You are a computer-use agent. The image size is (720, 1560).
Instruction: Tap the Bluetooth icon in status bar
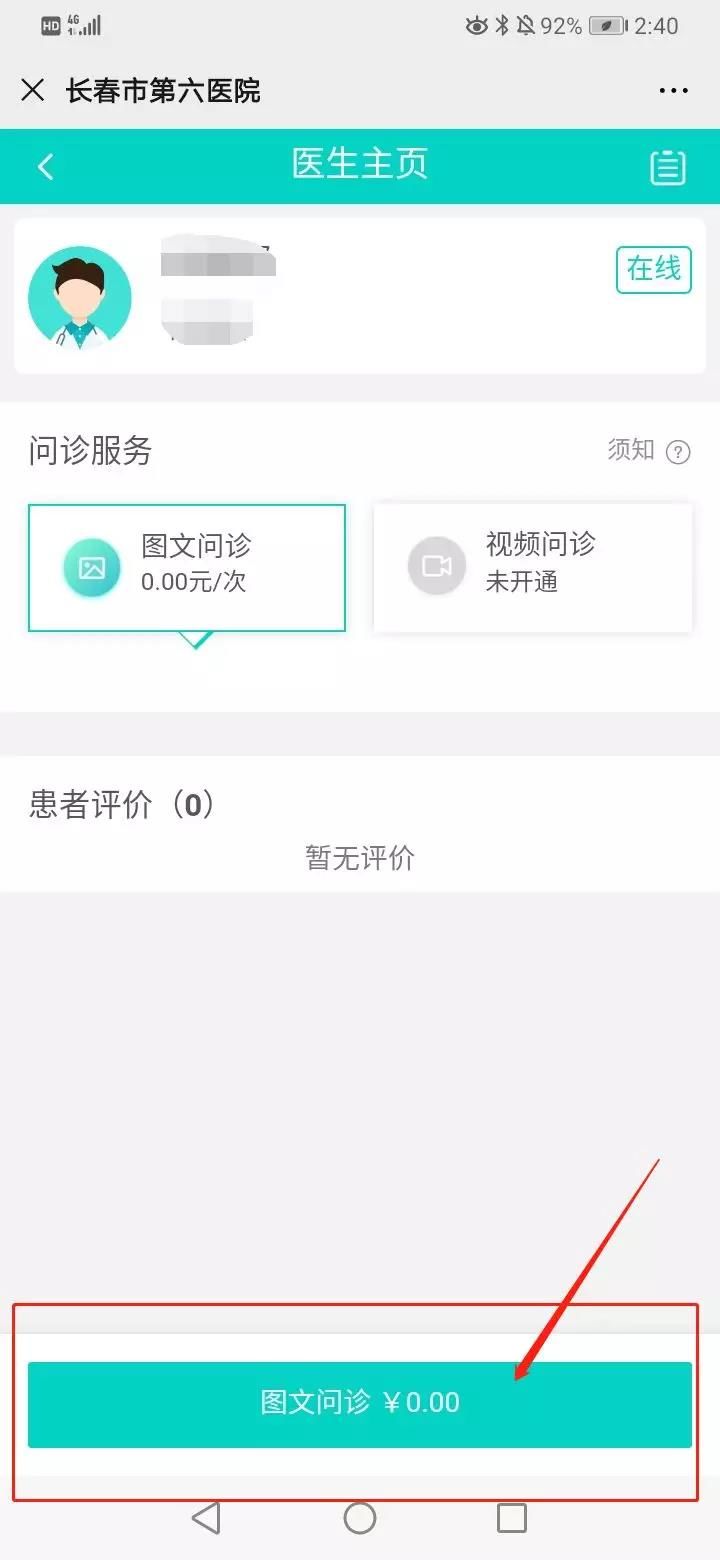504,25
